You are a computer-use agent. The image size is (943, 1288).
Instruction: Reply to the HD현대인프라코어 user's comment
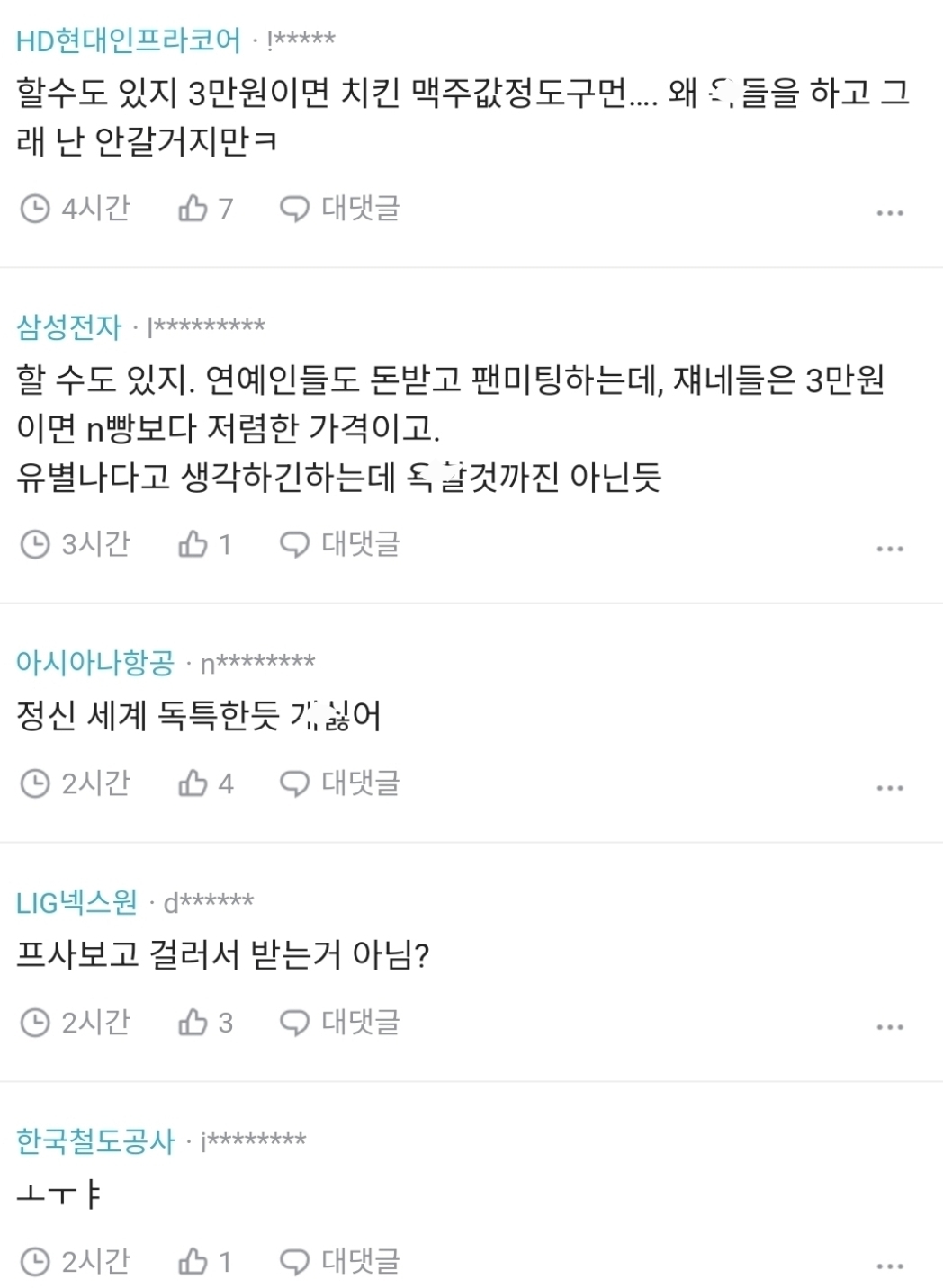tap(339, 209)
